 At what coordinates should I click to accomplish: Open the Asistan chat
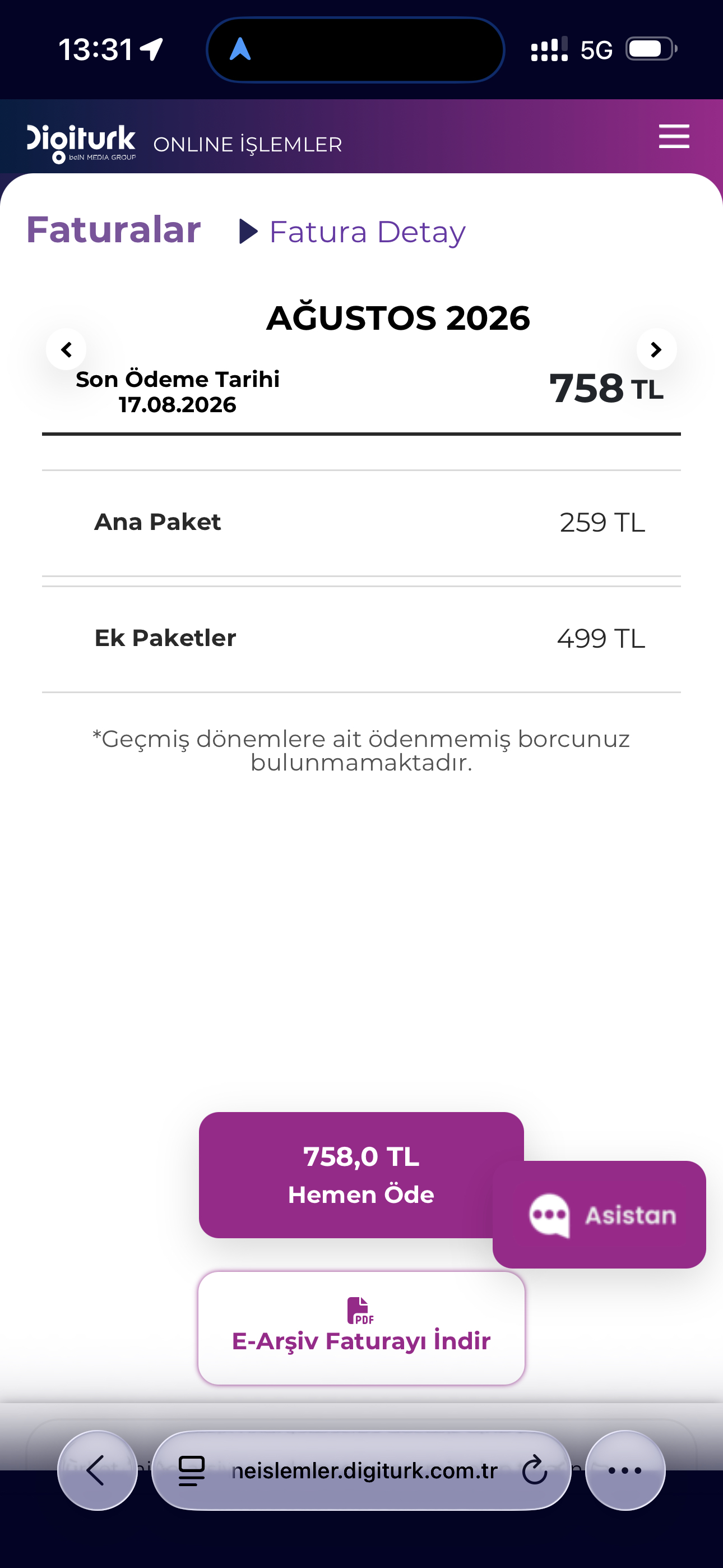(x=599, y=1215)
